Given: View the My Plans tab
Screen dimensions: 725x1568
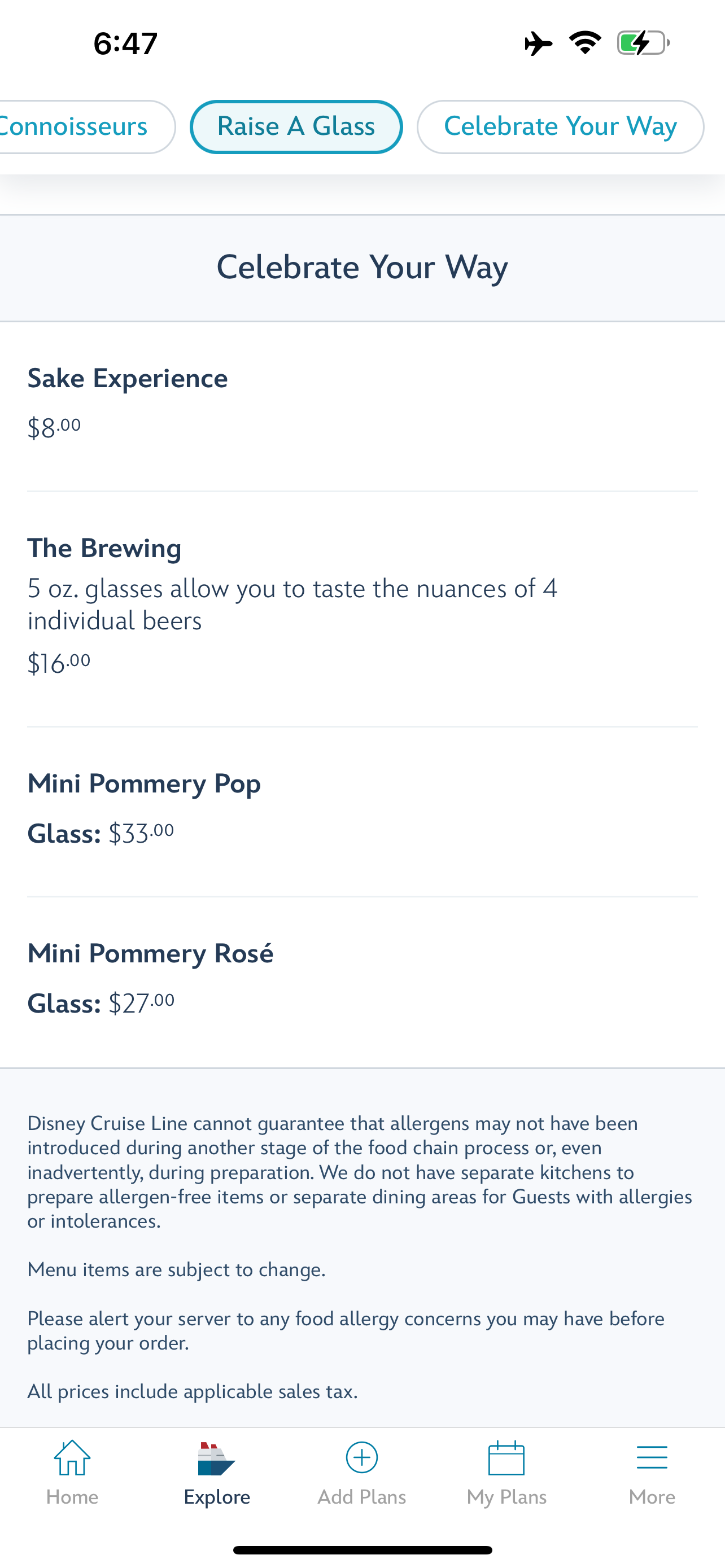Looking at the screenshot, I should coord(506,1472).
